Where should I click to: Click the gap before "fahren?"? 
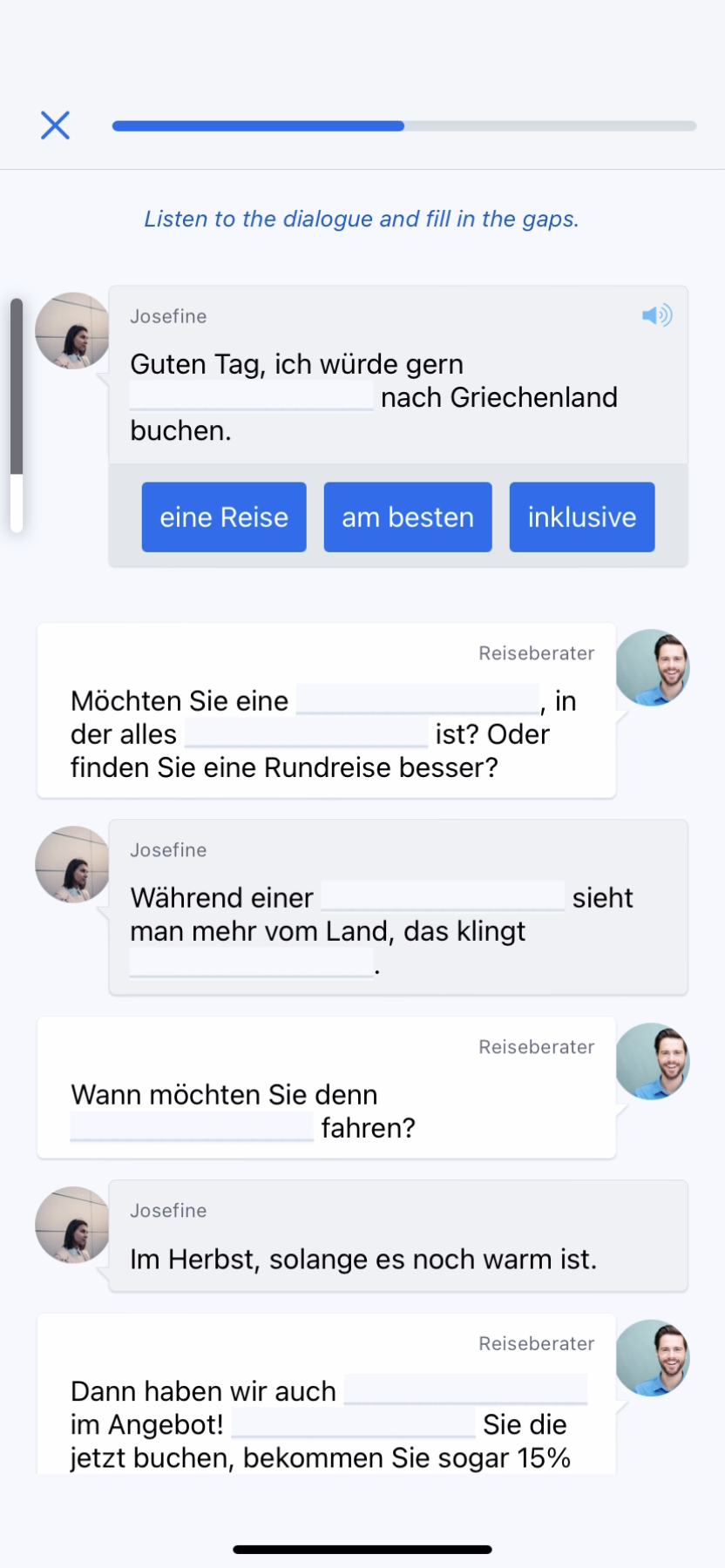tap(191, 1126)
